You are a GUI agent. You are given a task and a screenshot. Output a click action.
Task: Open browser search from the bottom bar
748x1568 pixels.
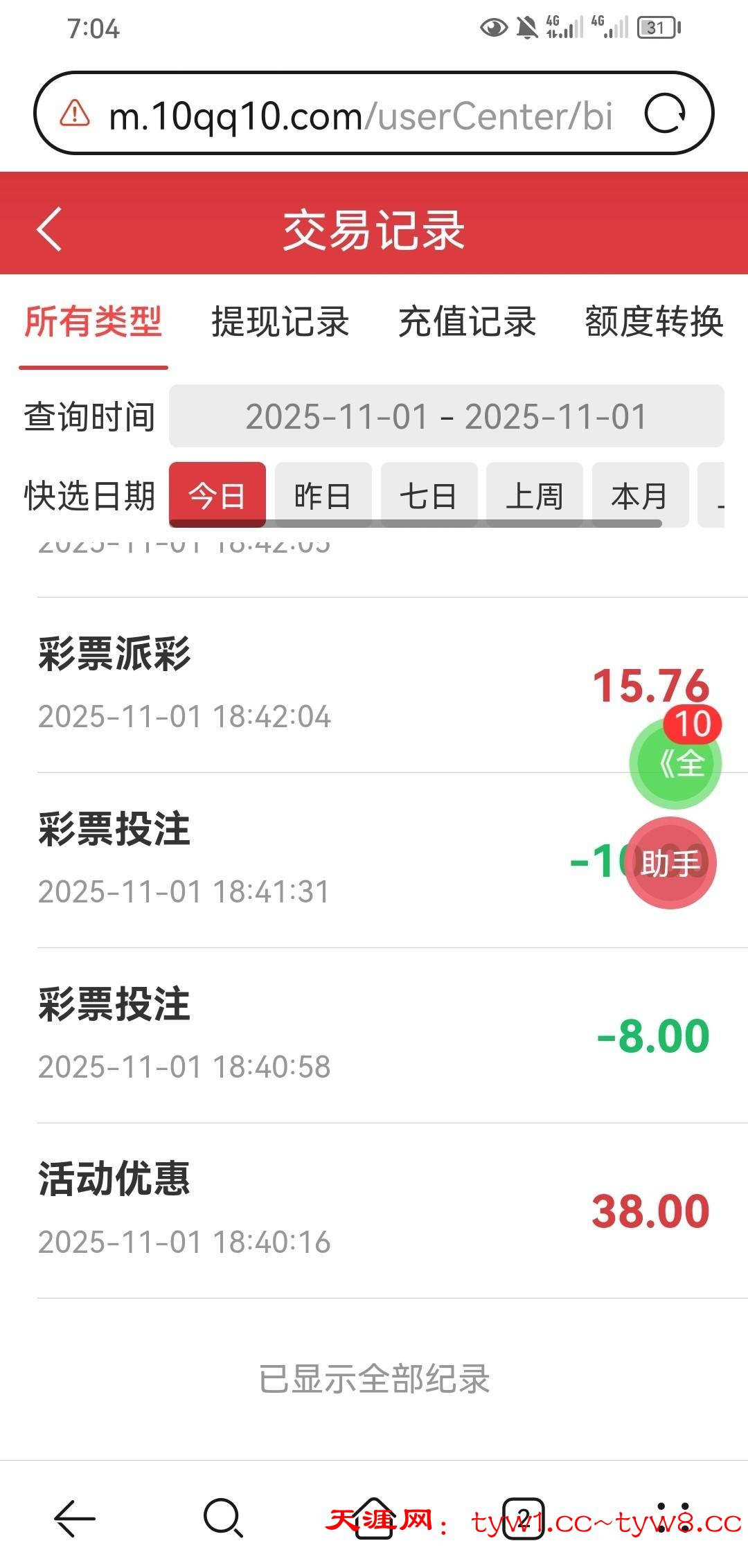[223, 1518]
